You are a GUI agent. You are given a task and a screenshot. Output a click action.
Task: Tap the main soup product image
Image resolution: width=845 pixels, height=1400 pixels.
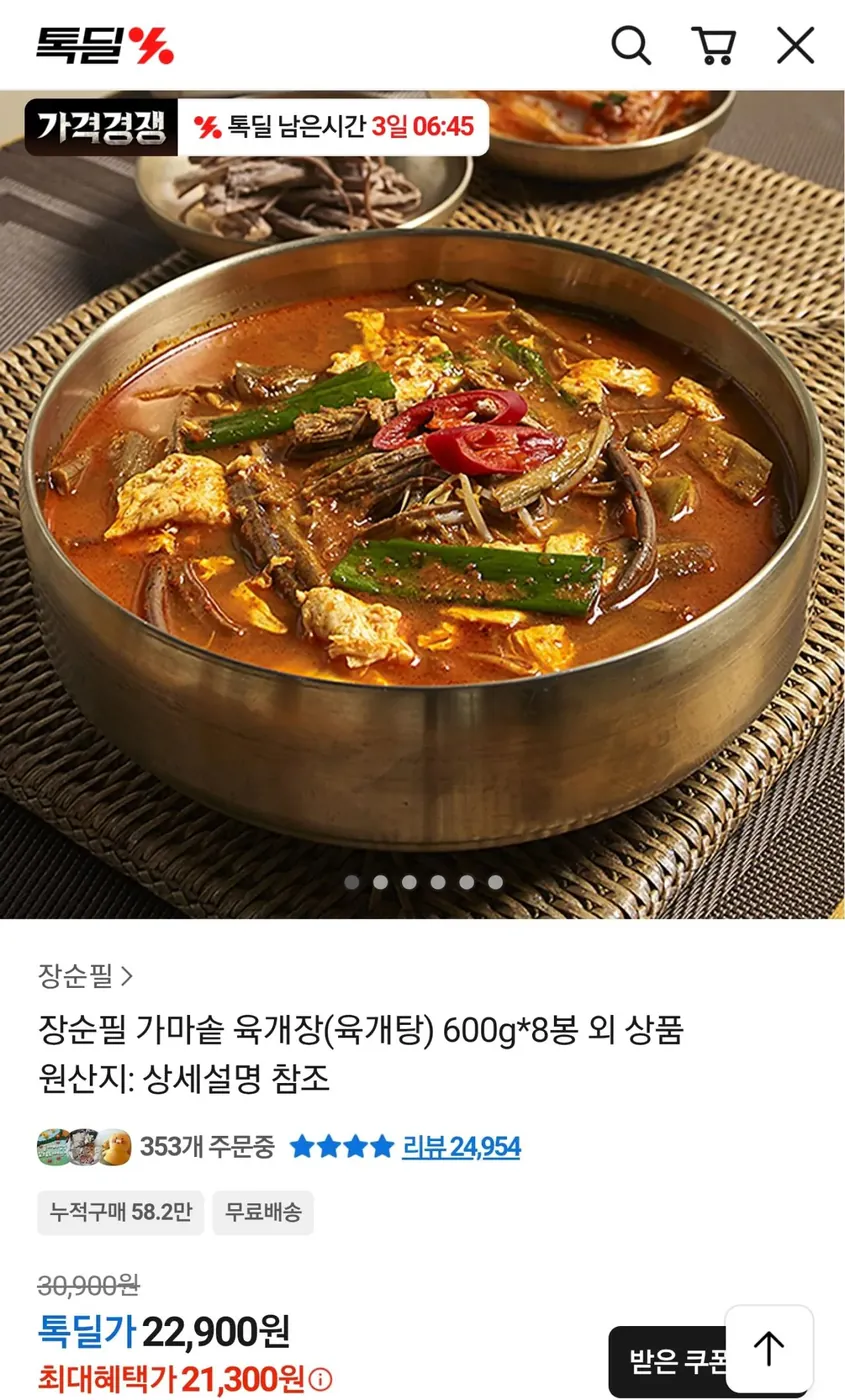pyautogui.click(x=420, y=500)
